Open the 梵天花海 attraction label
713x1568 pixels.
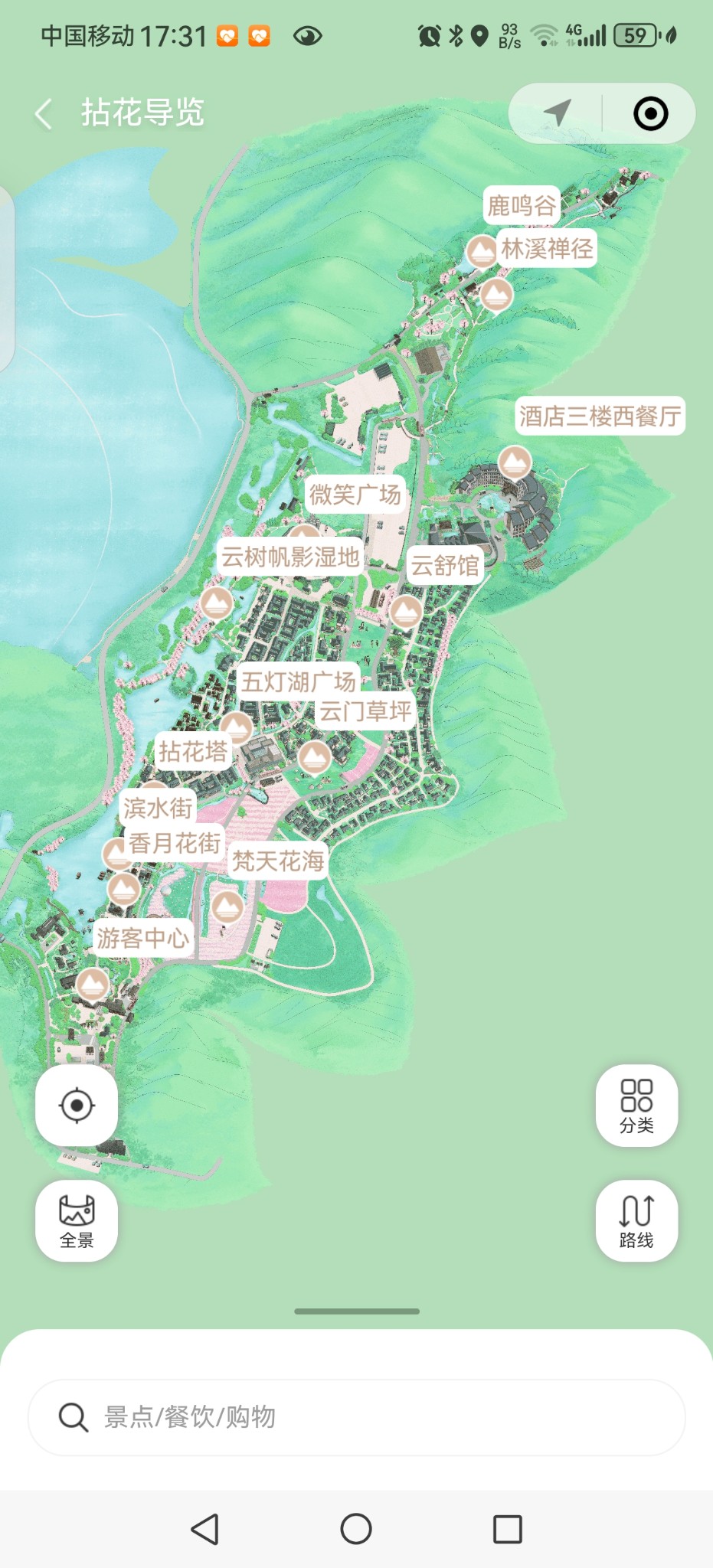click(x=280, y=861)
